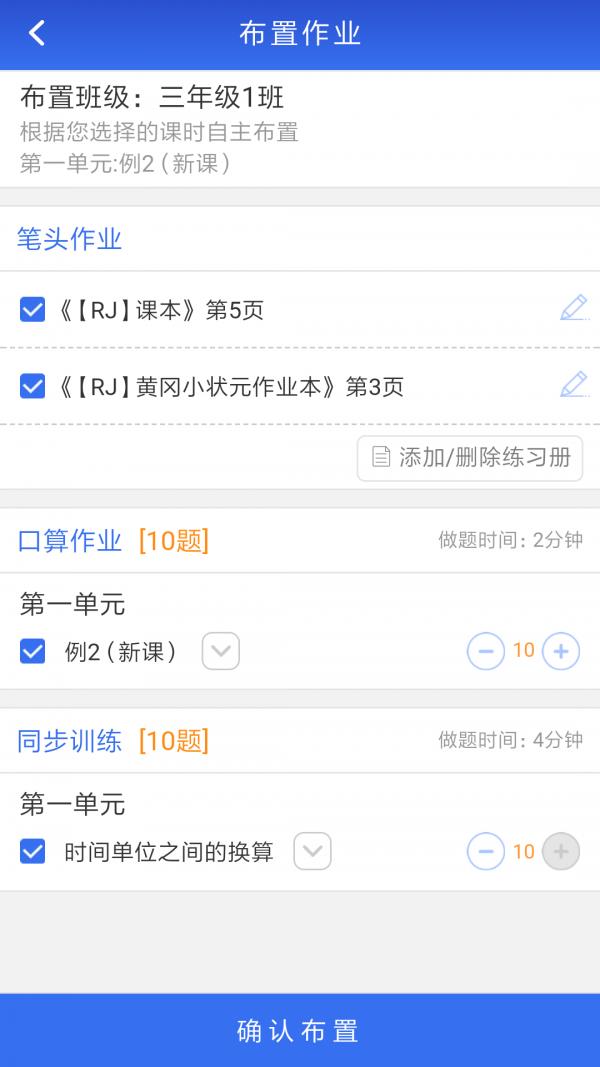This screenshot has width=600, height=1067.
Task: Uncheck the 例2（新课） checkbox
Action: point(33,651)
